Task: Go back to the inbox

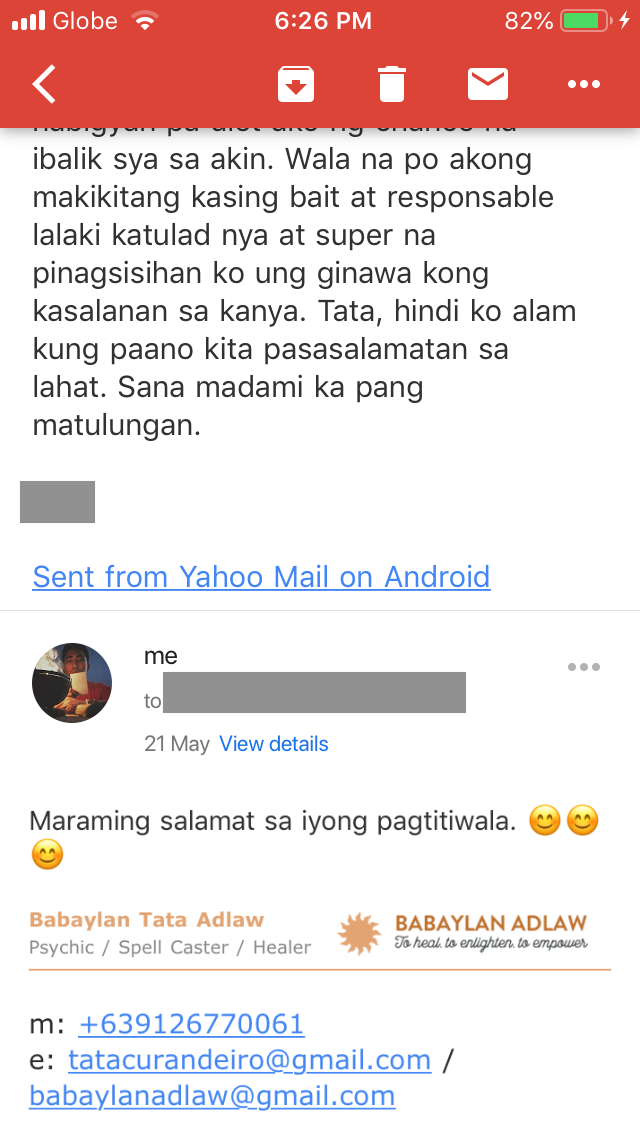Action: [44, 84]
